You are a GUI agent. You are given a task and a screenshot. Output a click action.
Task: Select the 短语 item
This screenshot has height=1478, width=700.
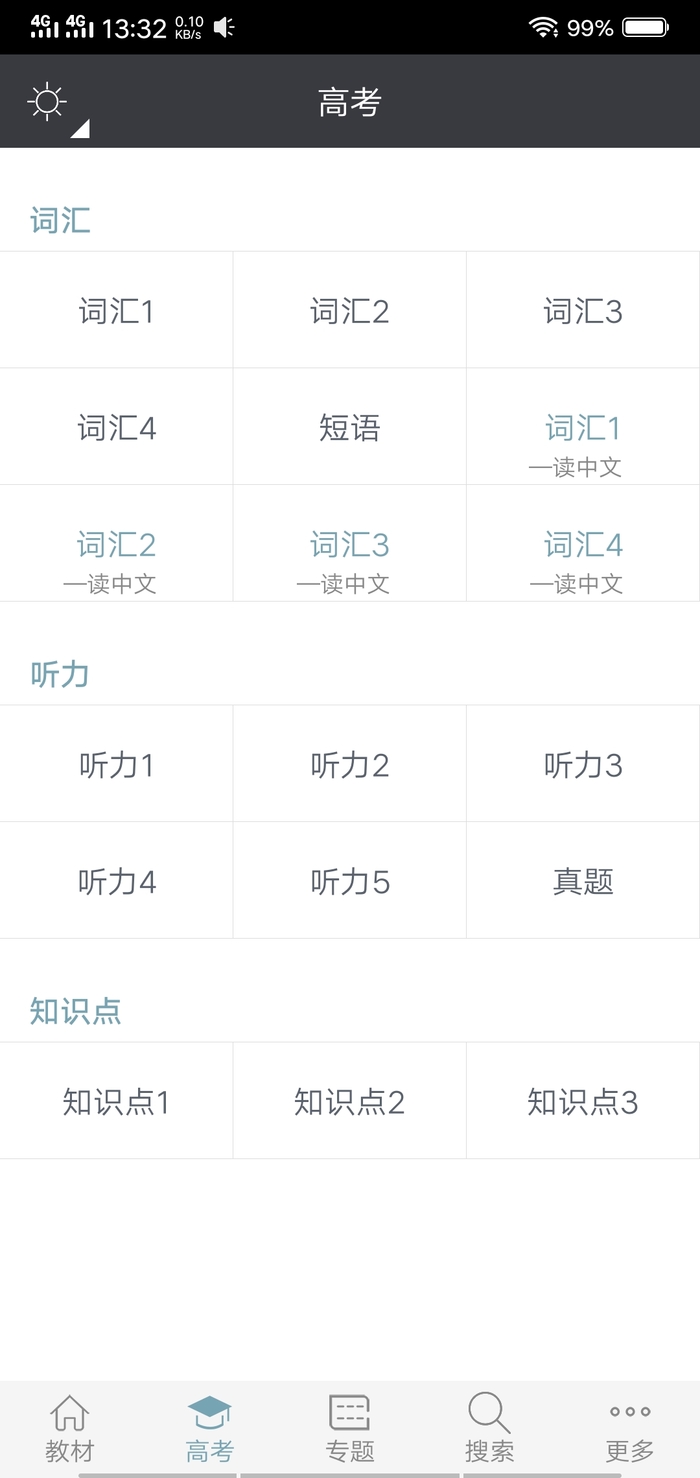(x=349, y=428)
